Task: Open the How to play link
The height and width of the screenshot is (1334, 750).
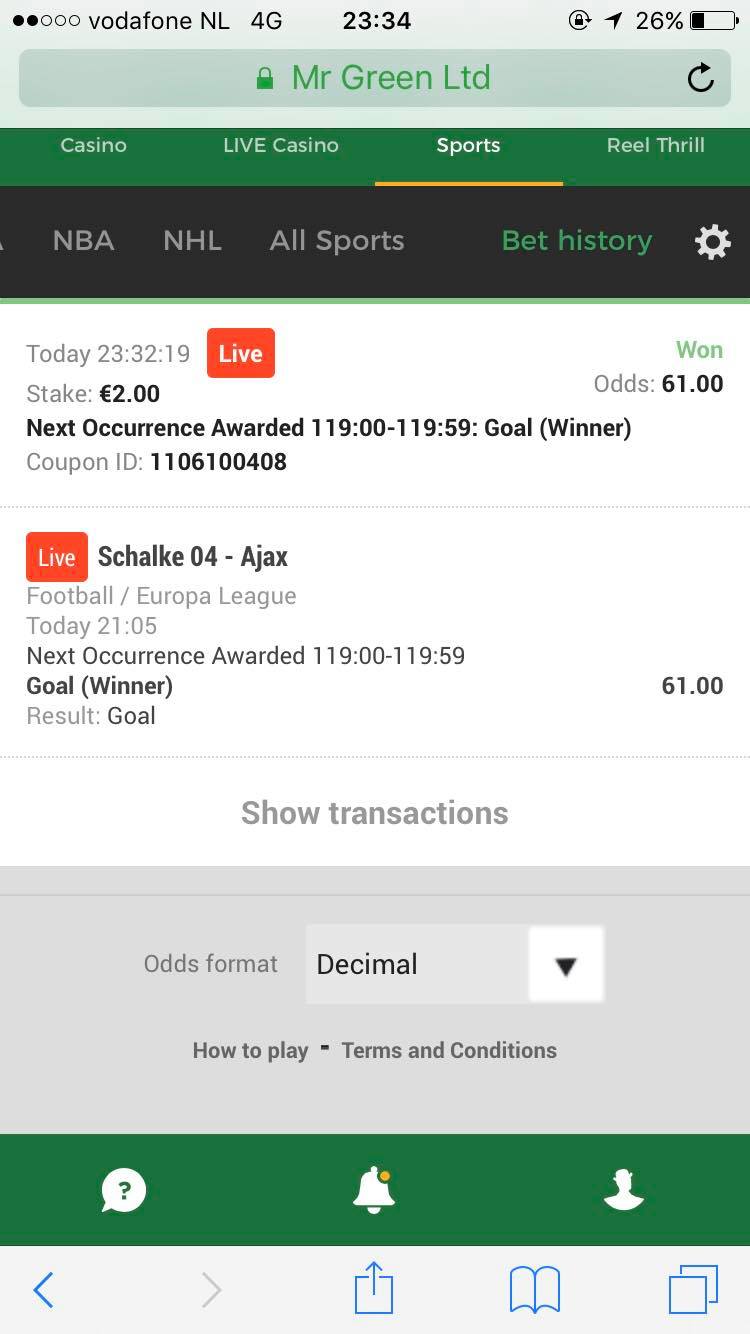Action: 250,1051
